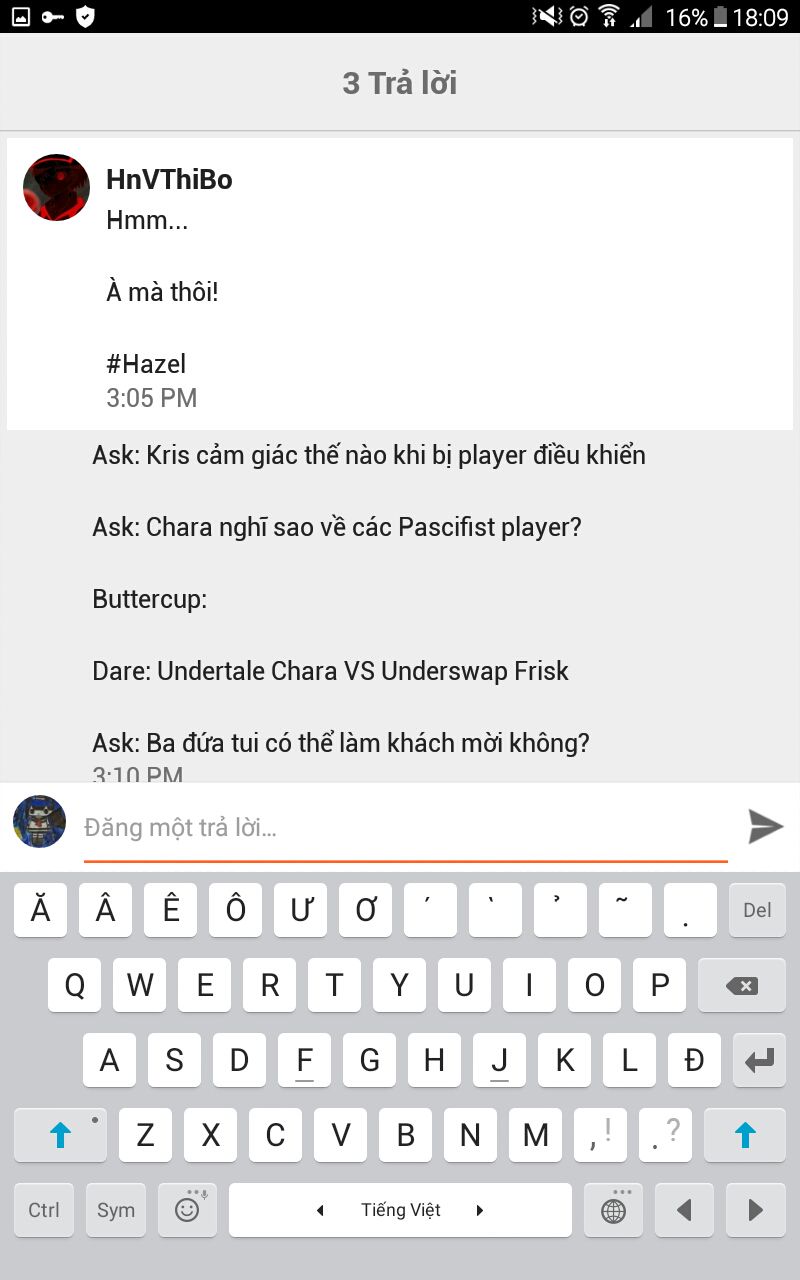Open HnVThiBo's profile avatar
Screen dimensions: 800x1280
(57, 187)
